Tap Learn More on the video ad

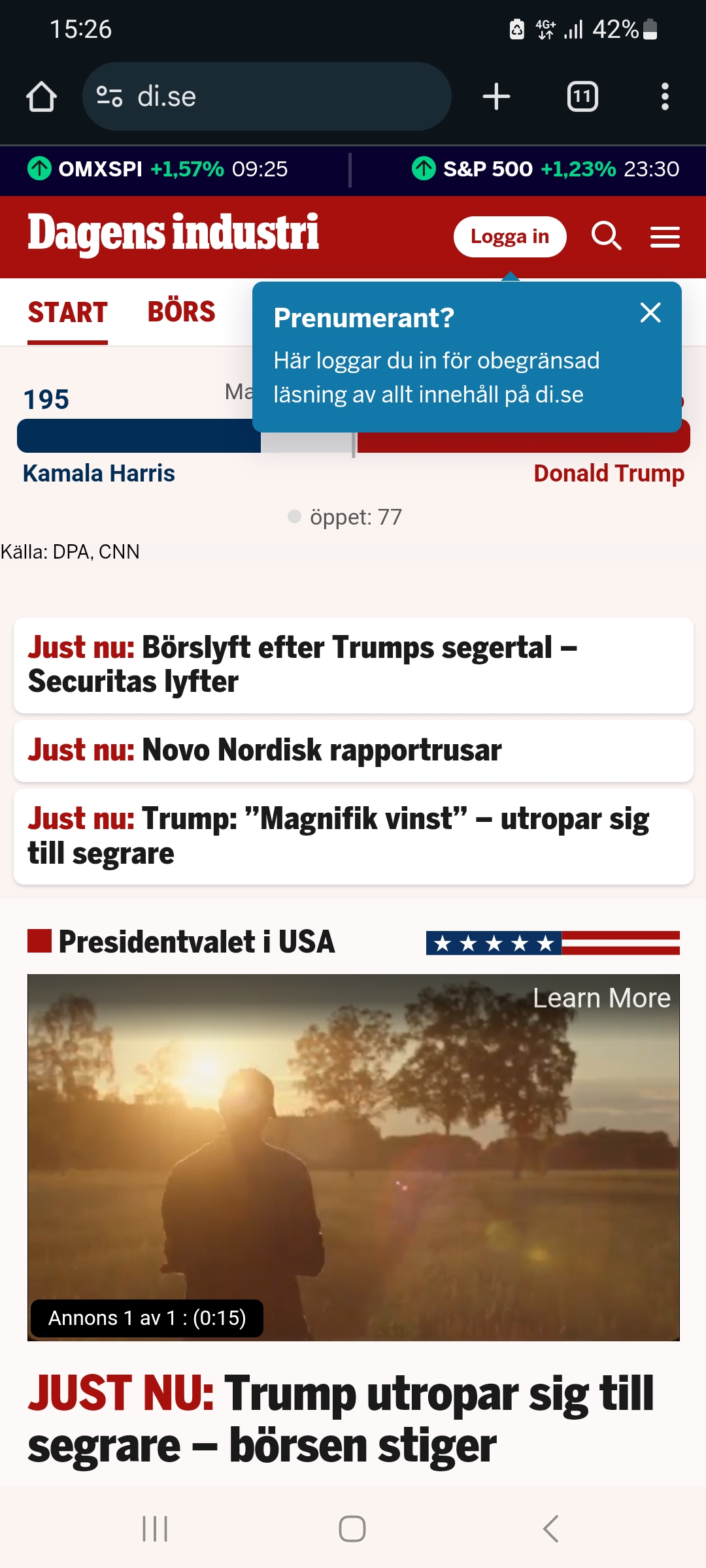(601, 998)
